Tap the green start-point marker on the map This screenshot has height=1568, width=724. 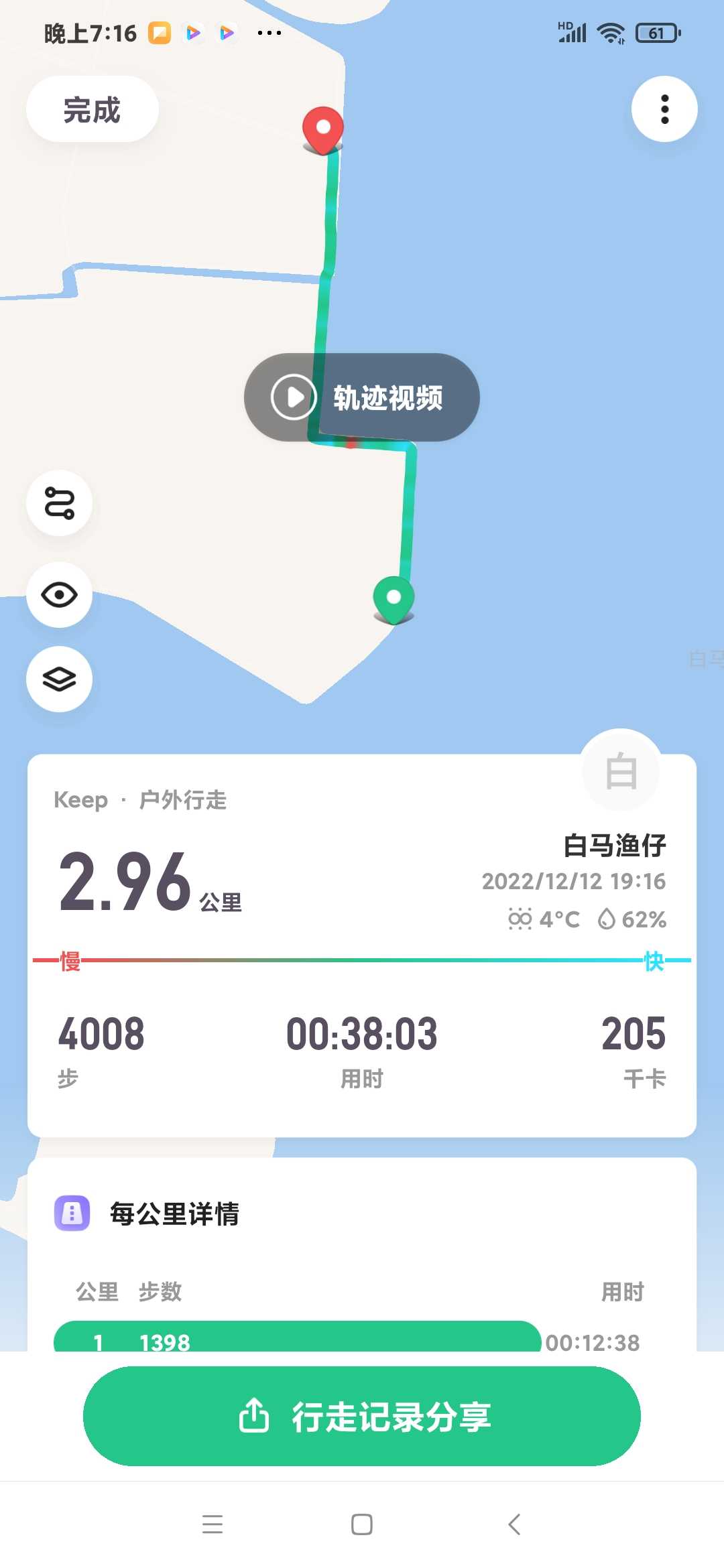point(394,600)
